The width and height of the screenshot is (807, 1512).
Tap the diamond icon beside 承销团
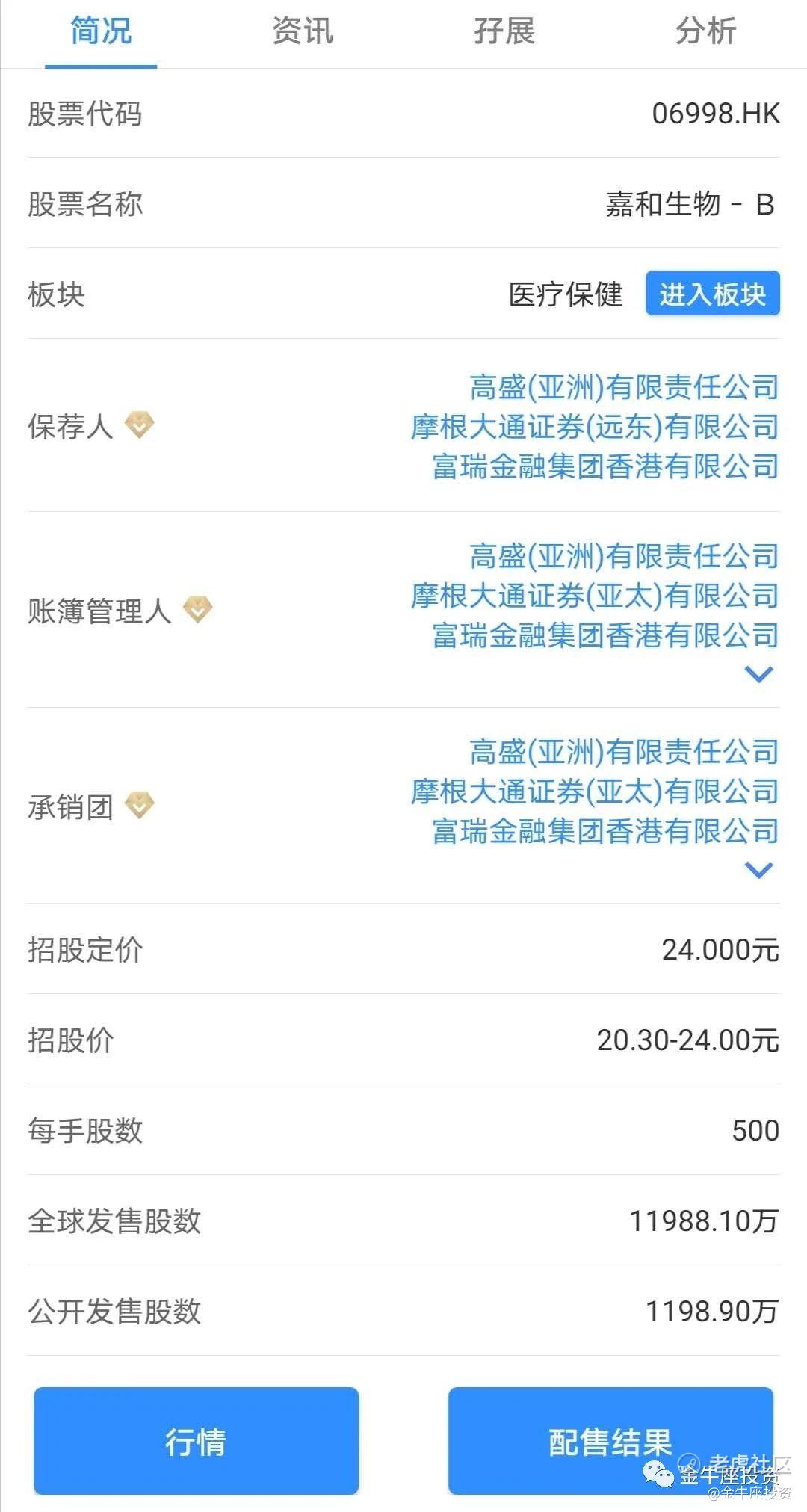(139, 806)
